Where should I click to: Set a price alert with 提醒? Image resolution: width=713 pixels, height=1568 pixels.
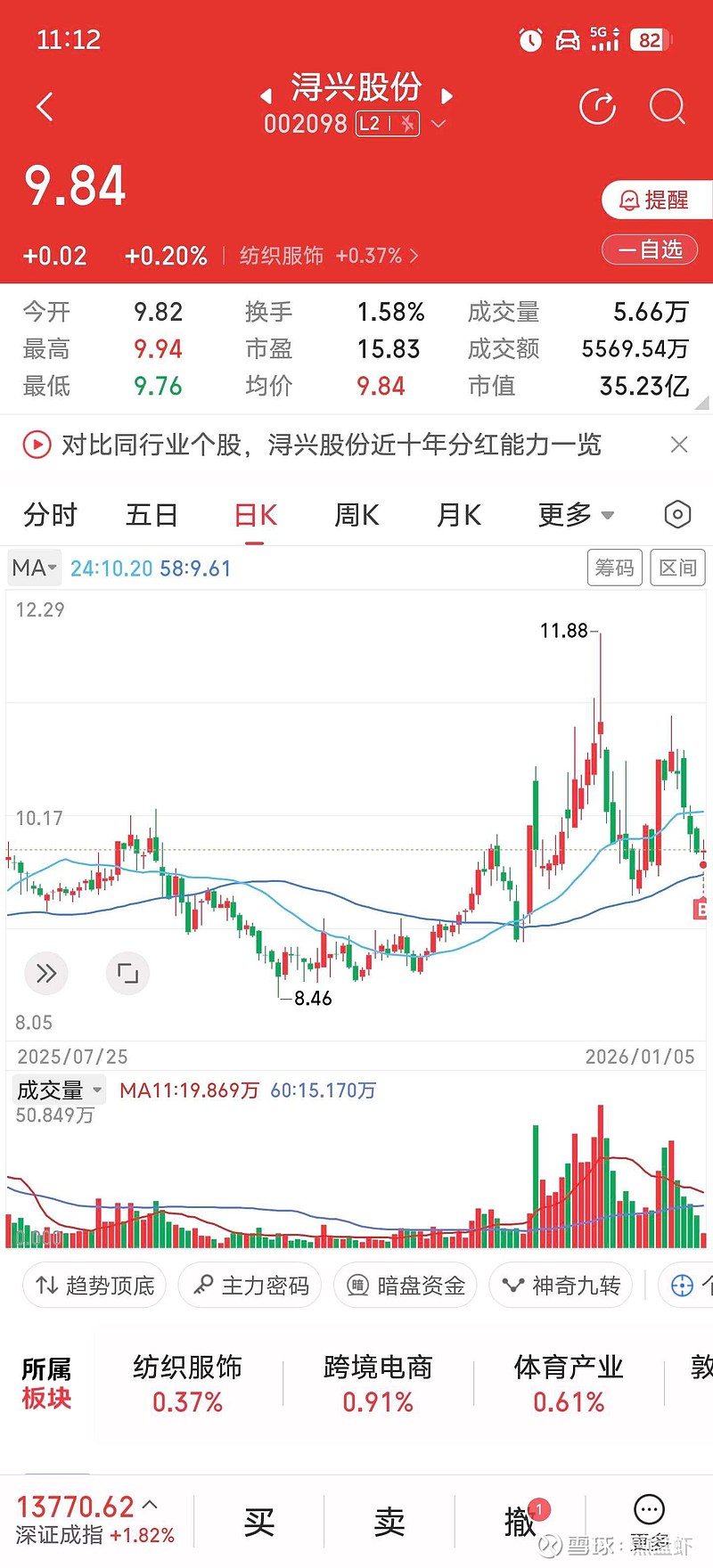coord(655,200)
